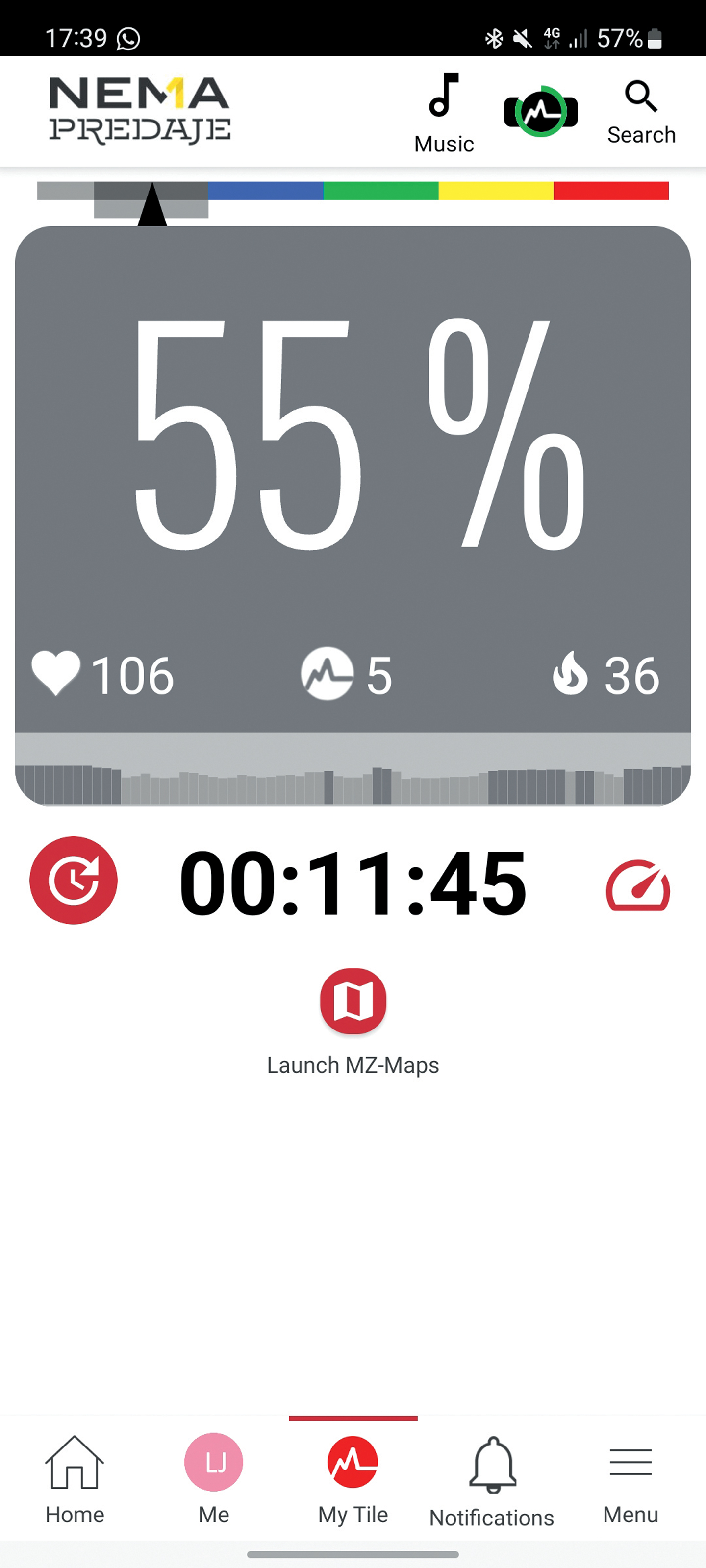Image resolution: width=706 pixels, height=1568 pixels.
Task: Switch to the Me profile tab
Action: [x=214, y=1480]
